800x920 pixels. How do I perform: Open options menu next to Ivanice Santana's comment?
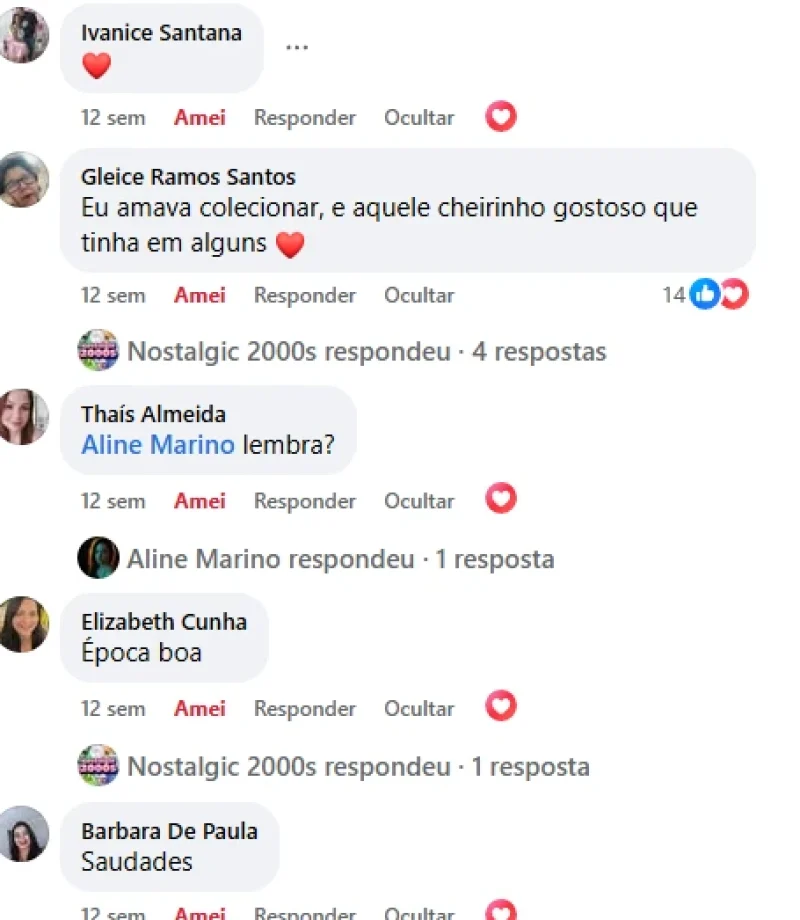[x=296, y=47]
